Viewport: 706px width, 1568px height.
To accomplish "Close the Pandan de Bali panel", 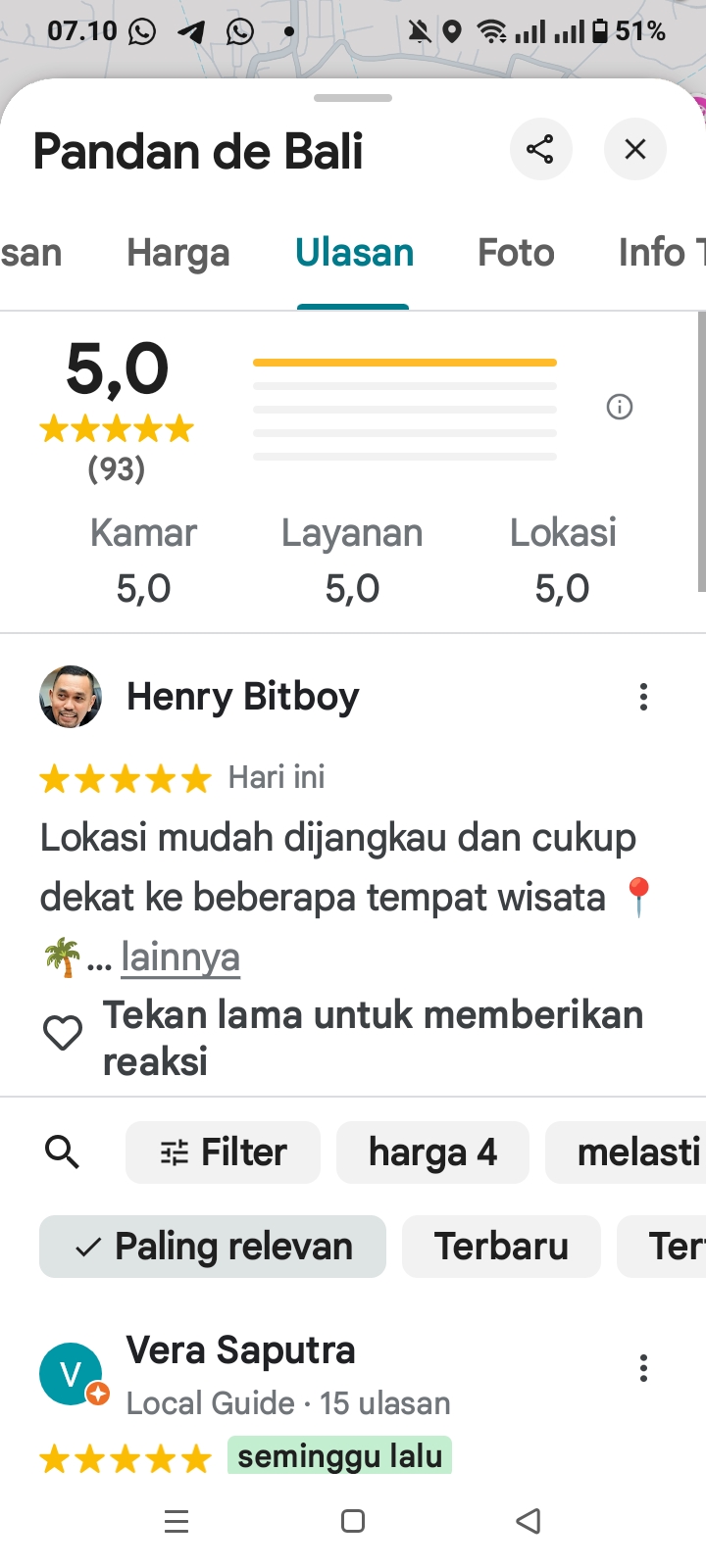I will [x=635, y=149].
